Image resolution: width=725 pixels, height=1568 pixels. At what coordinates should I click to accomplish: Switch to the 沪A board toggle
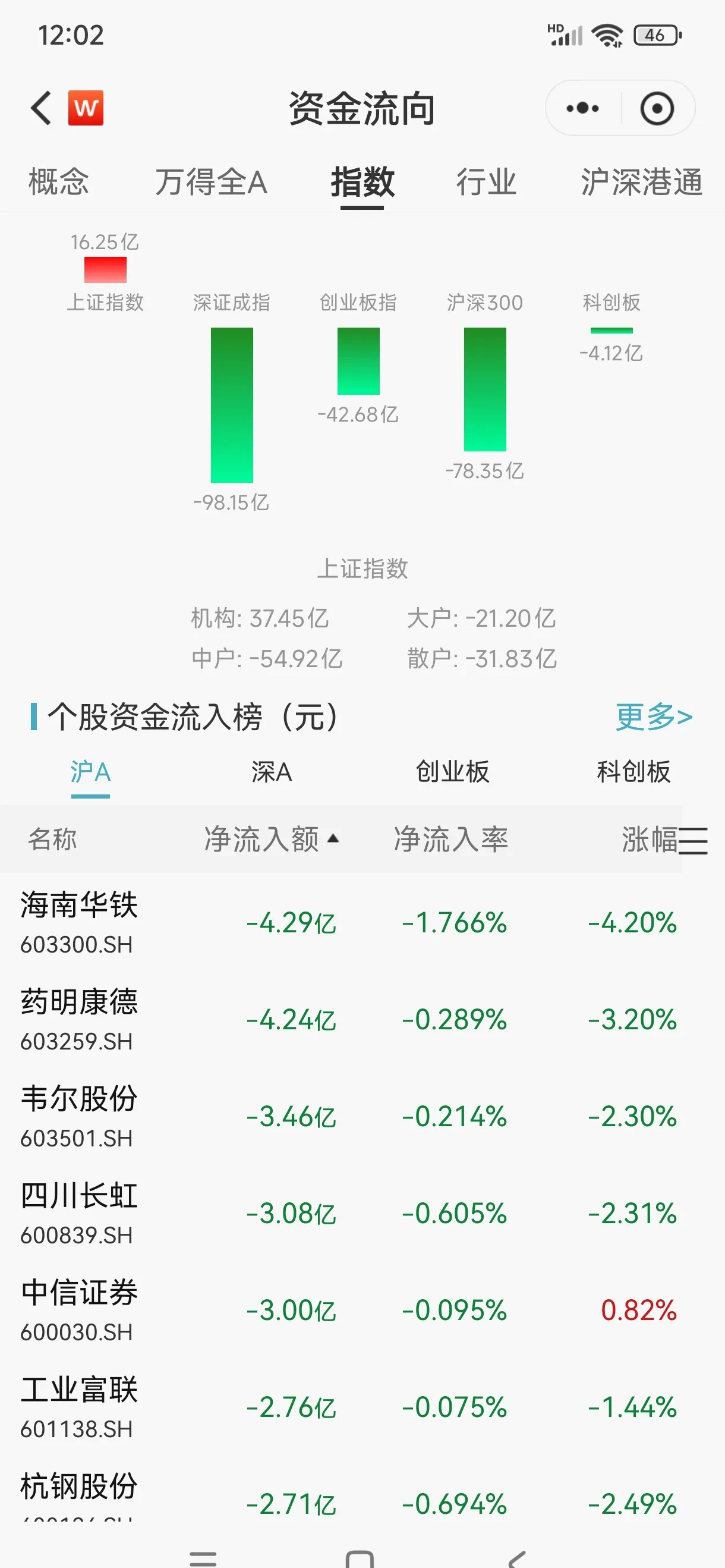click(89, 772)
